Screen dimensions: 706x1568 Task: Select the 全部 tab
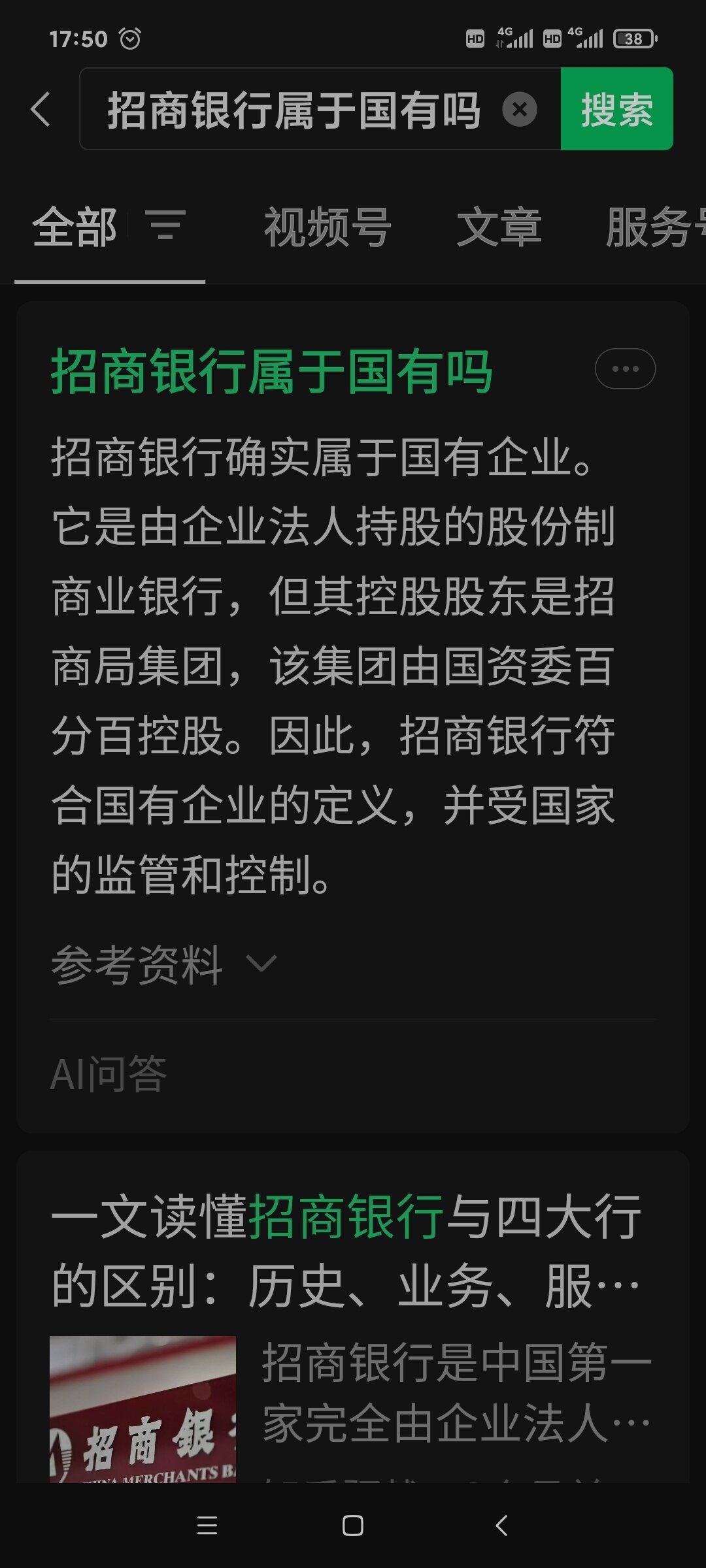[75, 227]
